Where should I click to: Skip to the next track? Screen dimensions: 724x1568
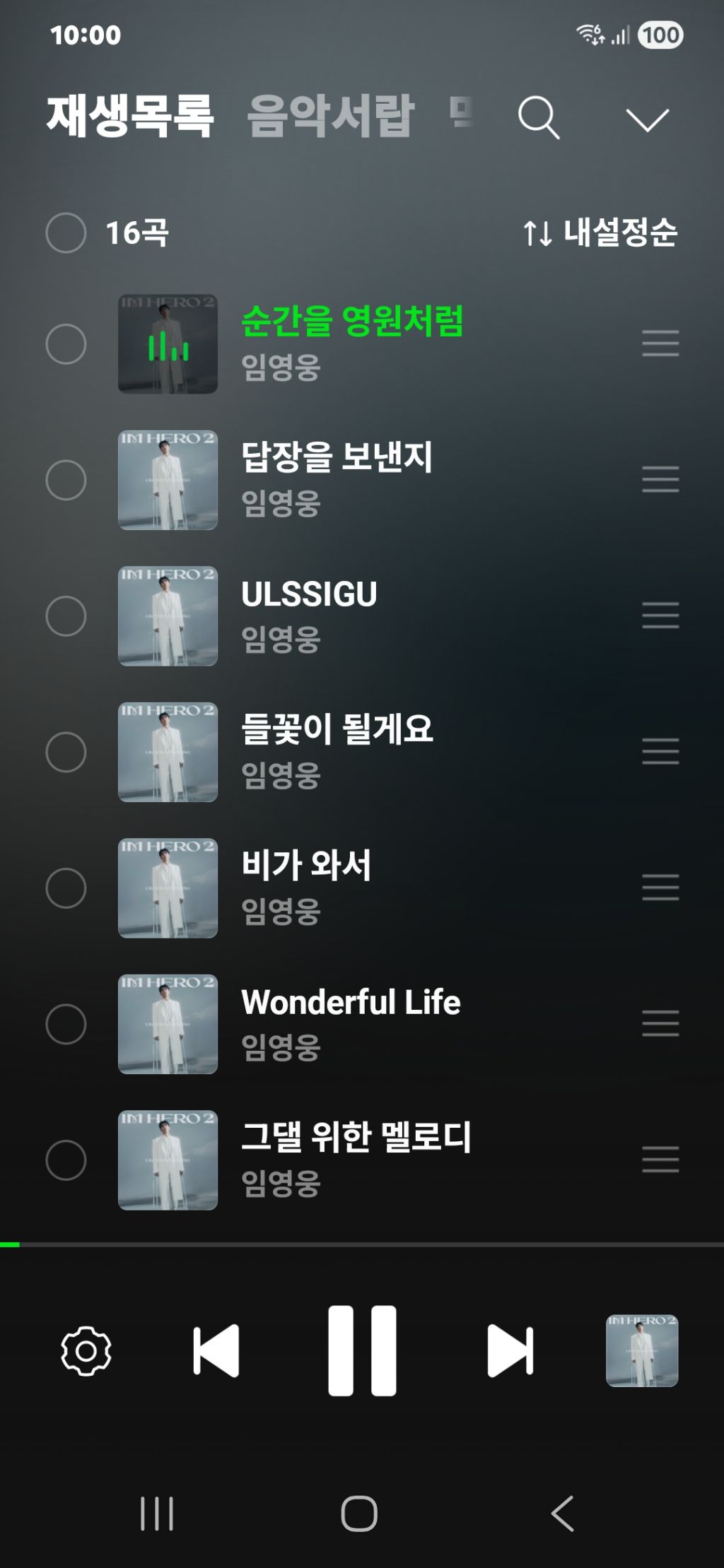click(x=510, y=1351)
